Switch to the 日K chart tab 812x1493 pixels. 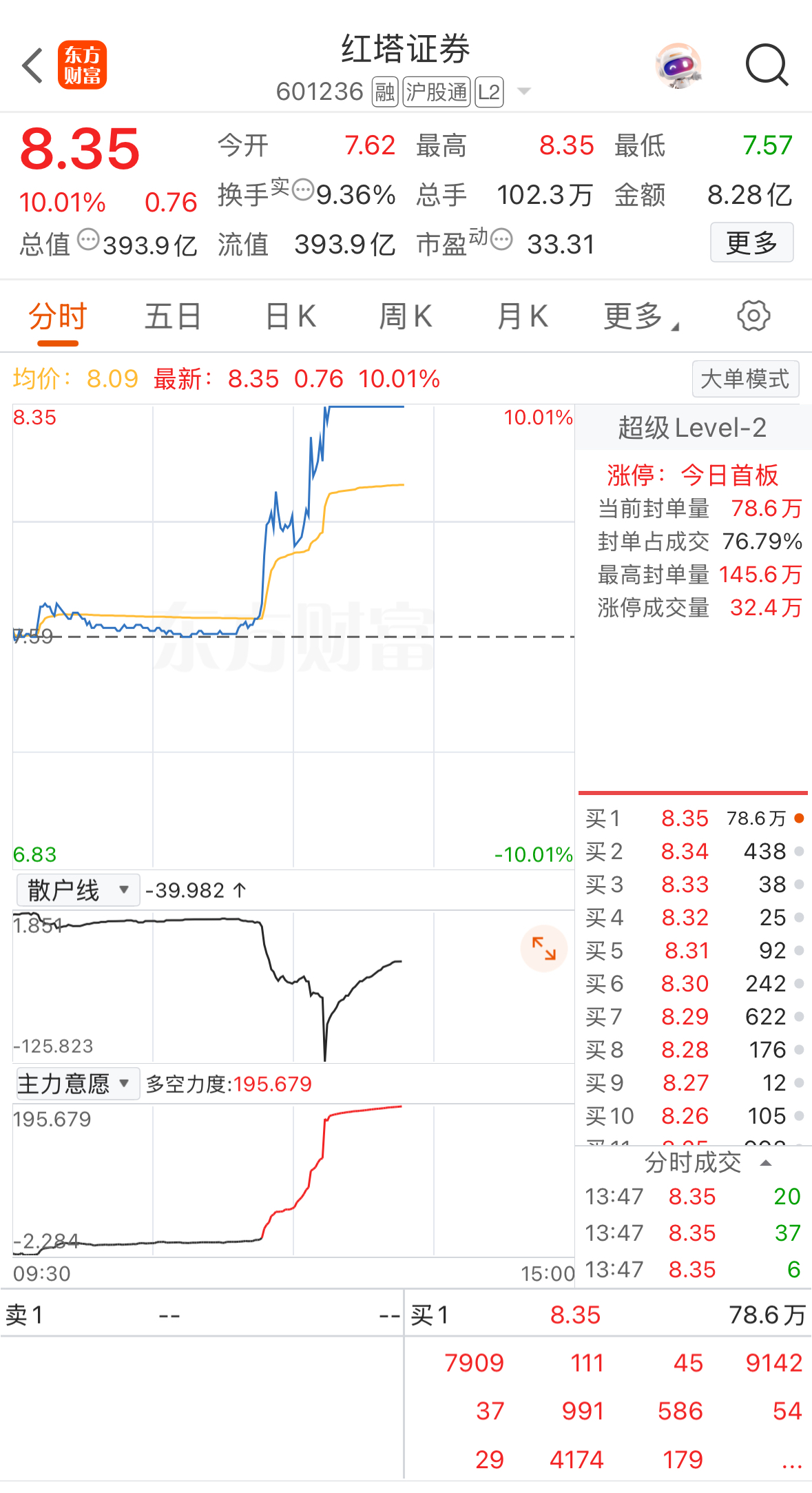pyautogui.click(x=291, y=317)
